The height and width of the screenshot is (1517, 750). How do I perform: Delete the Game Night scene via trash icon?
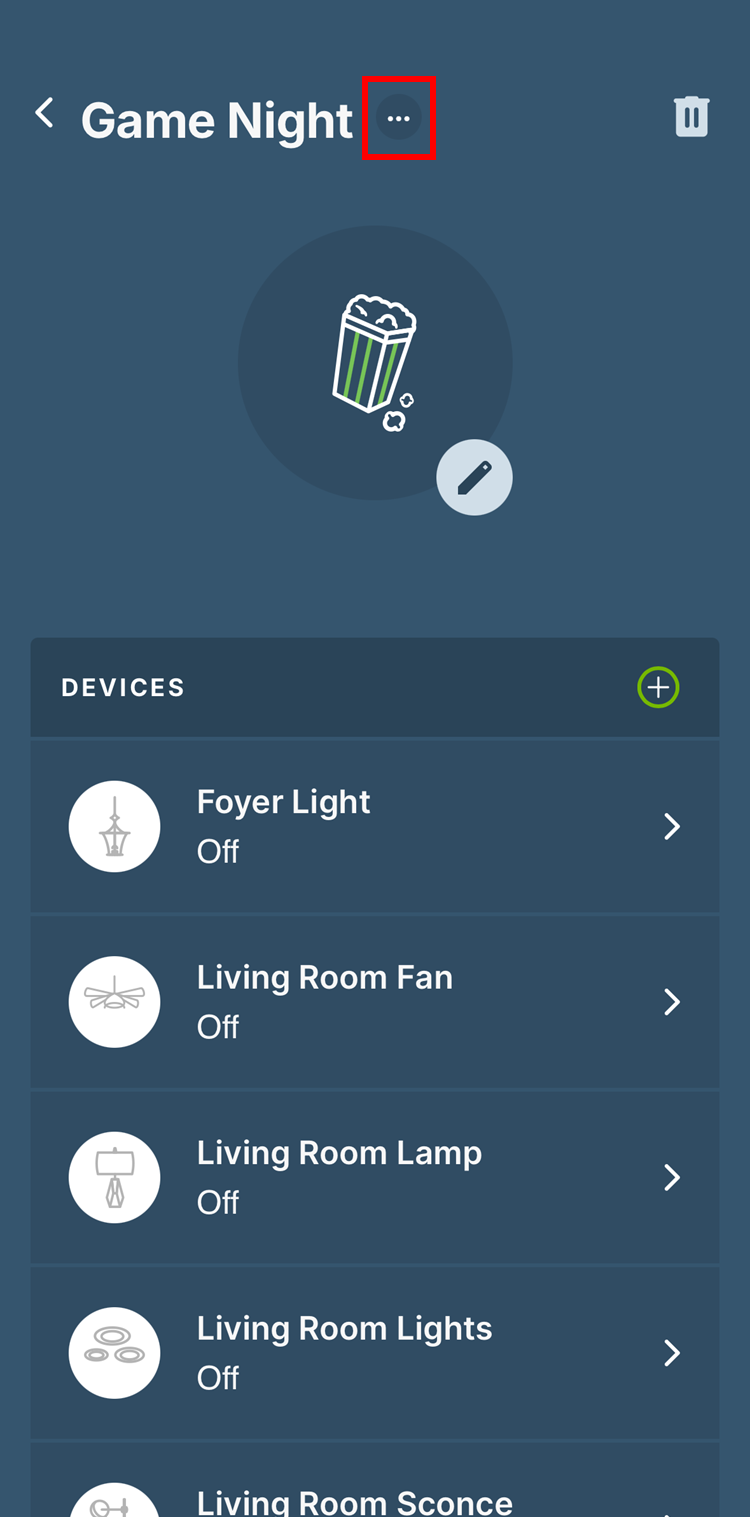(x=693, y=117)
